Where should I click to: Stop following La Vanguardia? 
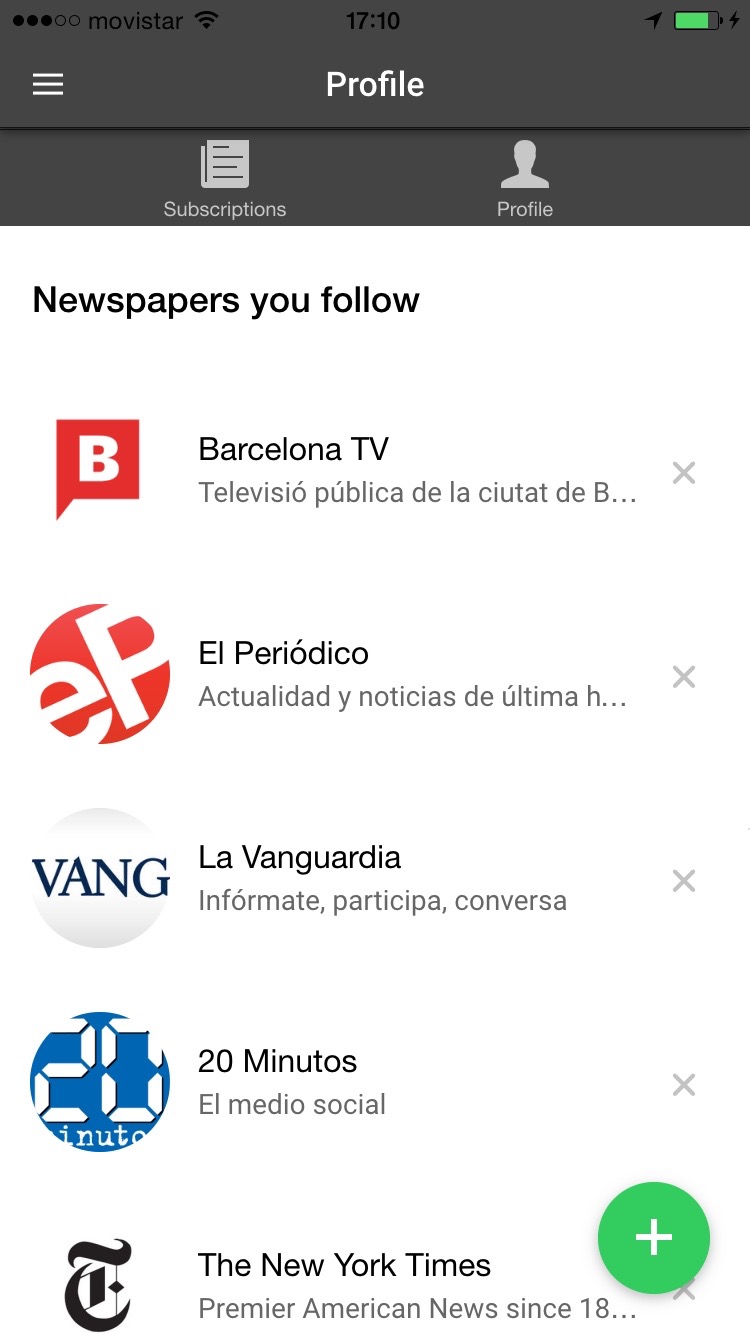(x=684, y=881)
